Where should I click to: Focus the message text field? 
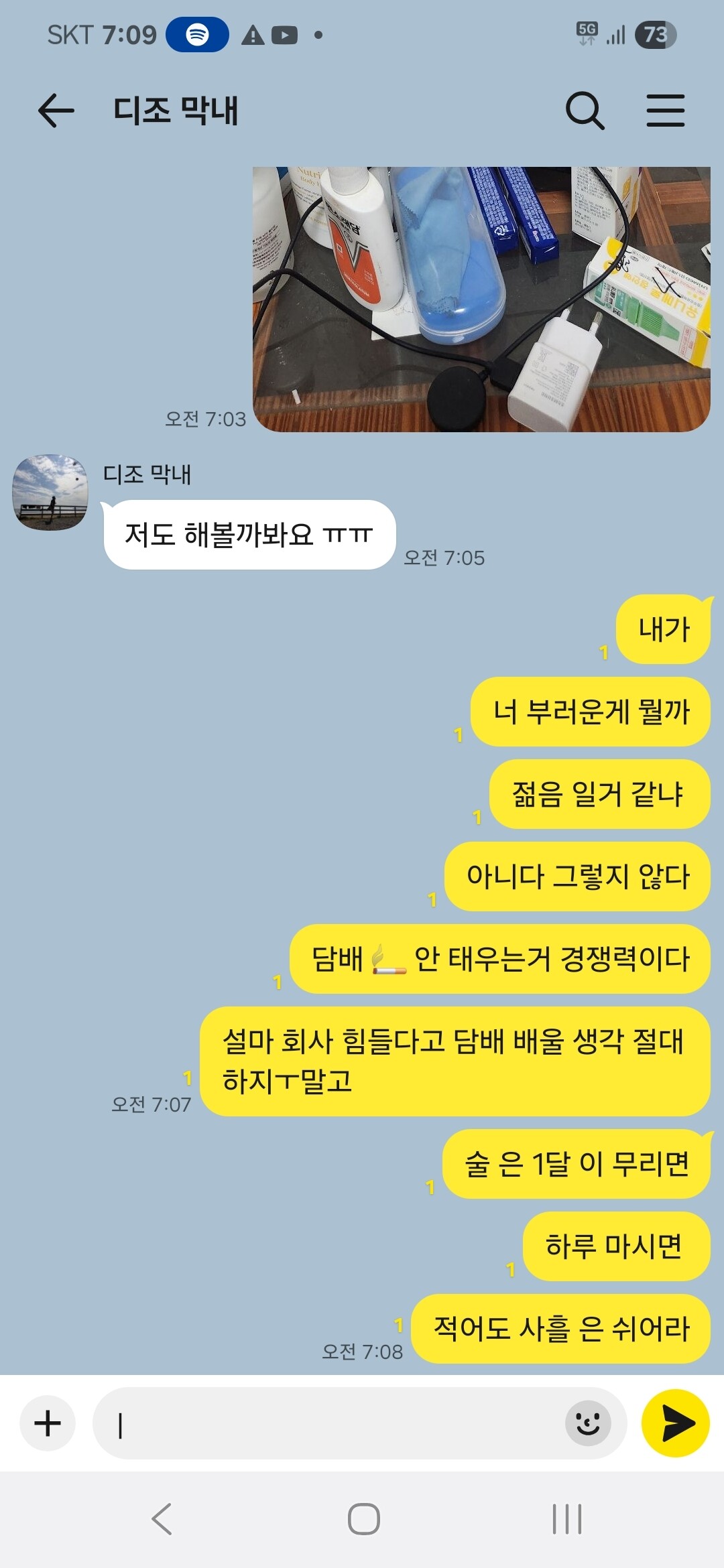tap(328, 1423)
